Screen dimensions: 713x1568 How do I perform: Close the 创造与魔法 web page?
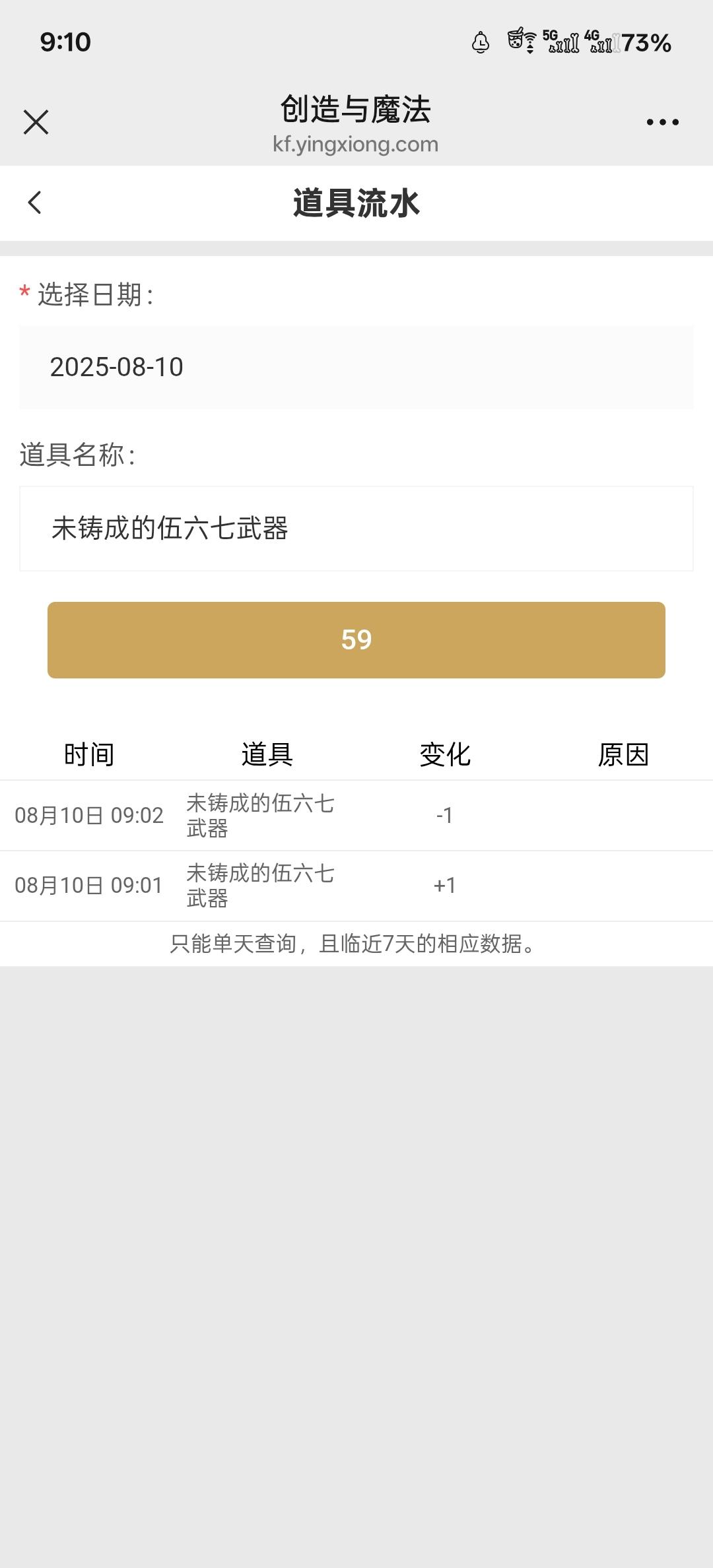pyautogui.click(x=36, y=122)
